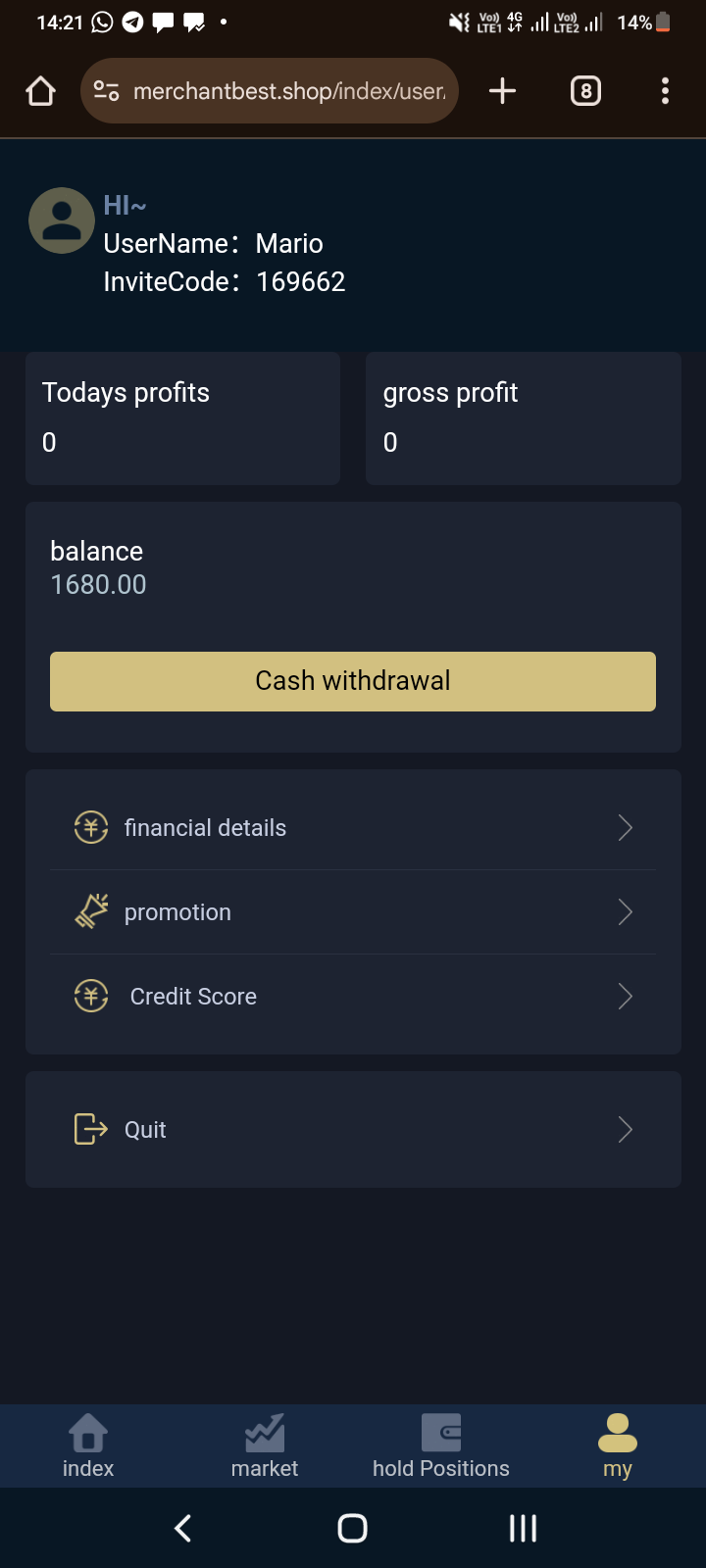Tap the profile avatar picture
706x1568 pixels.
62,220
